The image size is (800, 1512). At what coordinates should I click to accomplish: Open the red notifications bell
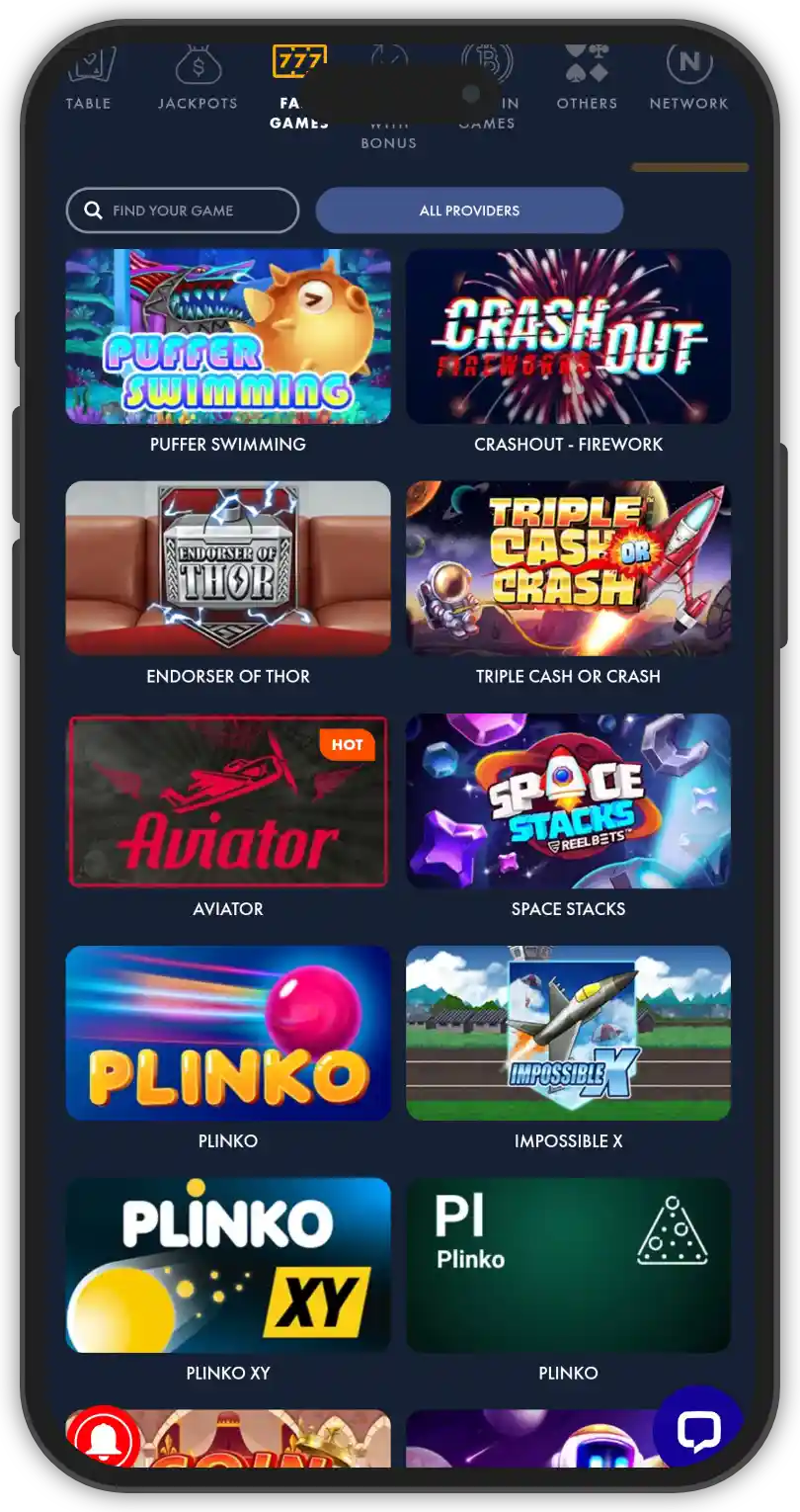click(x=104, y=1442)
